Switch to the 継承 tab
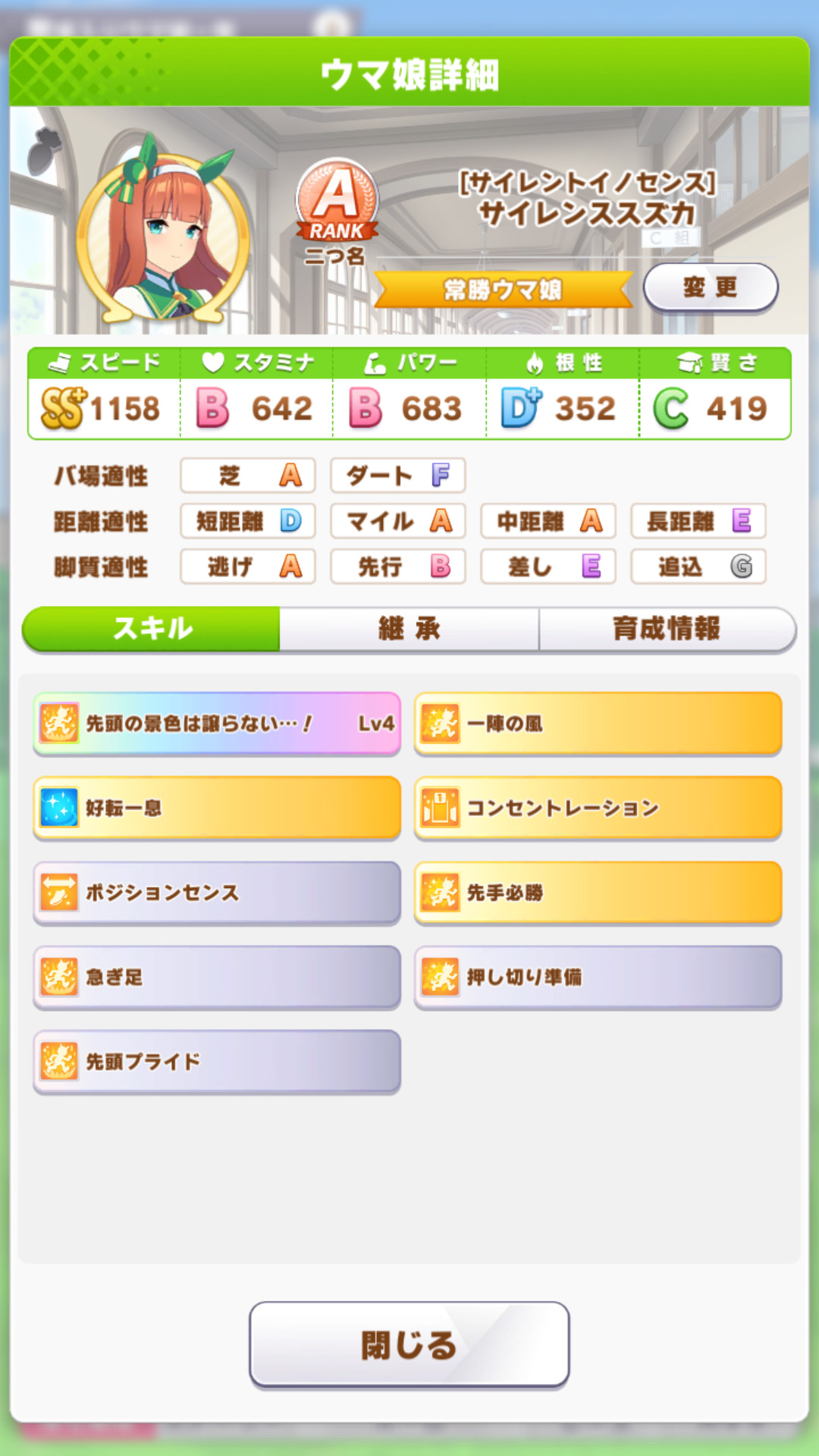This screenshot has height=1456, width=819. [409, 629]
